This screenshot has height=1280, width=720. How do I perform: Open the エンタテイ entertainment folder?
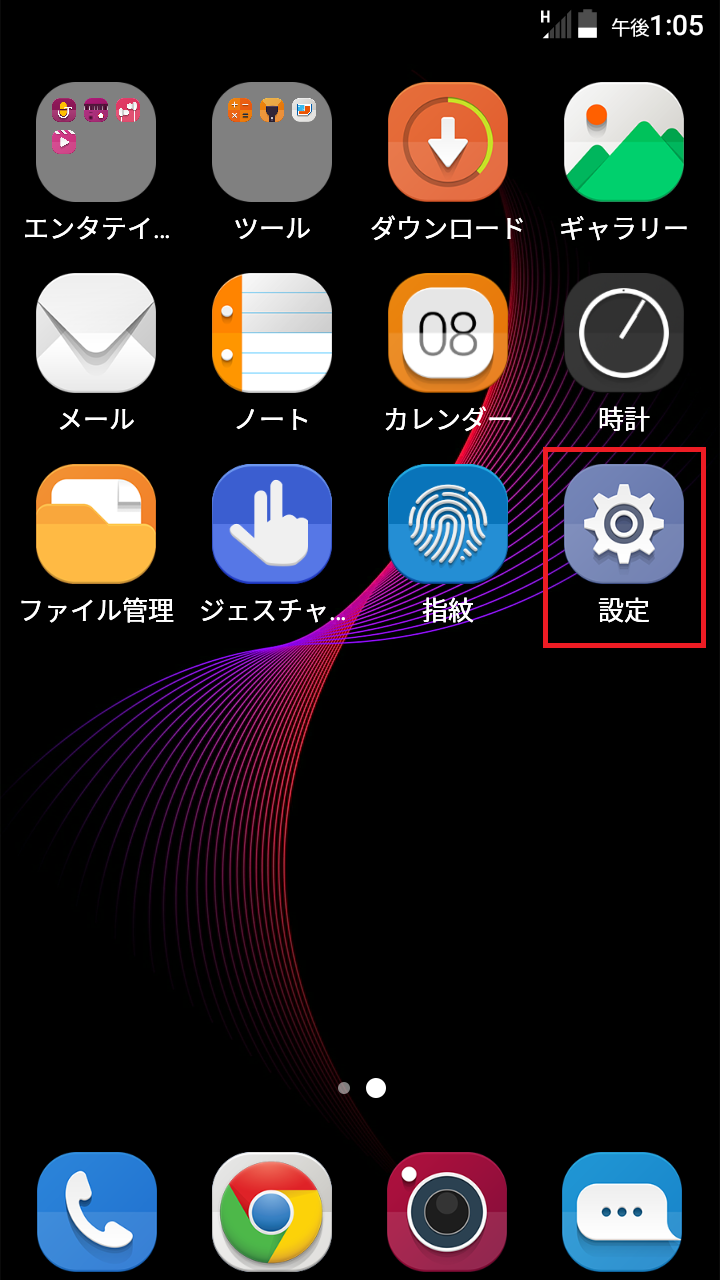pos(96,141)
